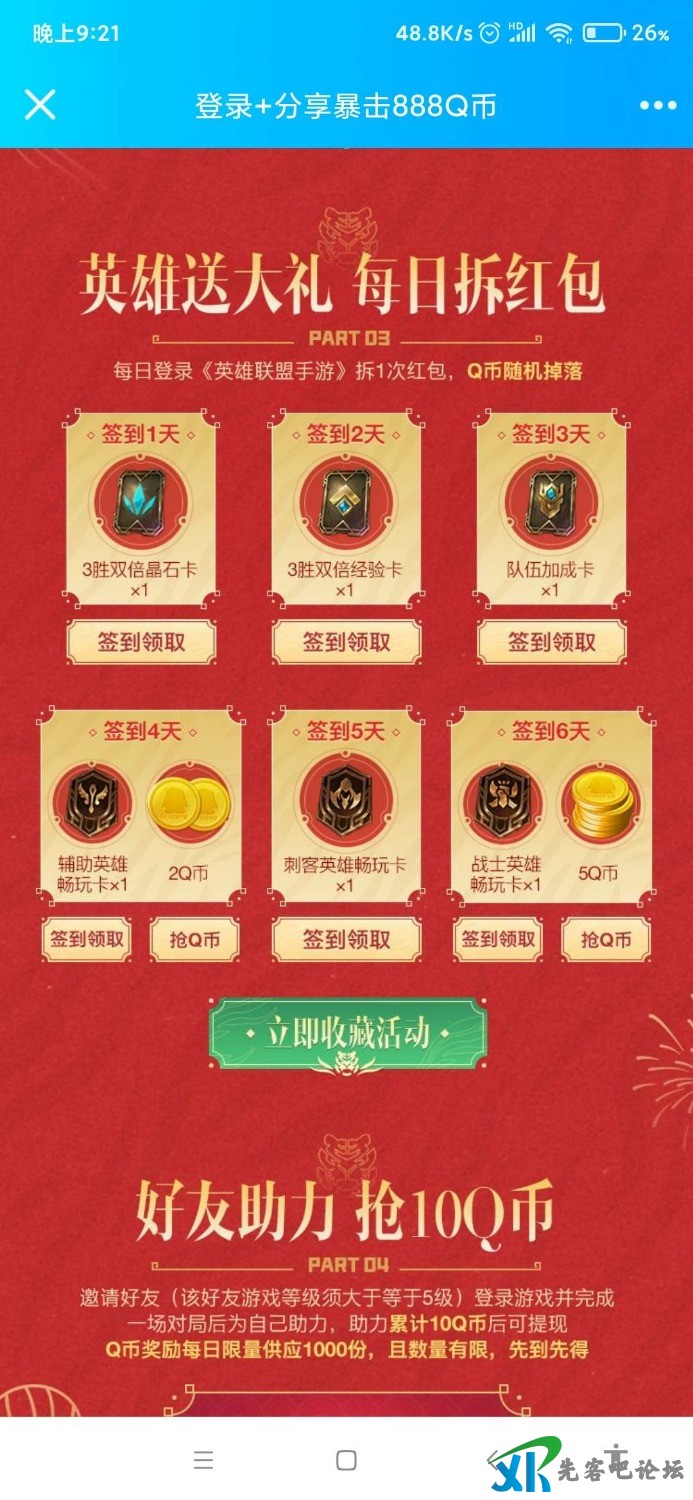The height and width of the screenshot is (1500, 693).
Task: Claim day 2 sign-in double experience card
Action: click(346, 643)
